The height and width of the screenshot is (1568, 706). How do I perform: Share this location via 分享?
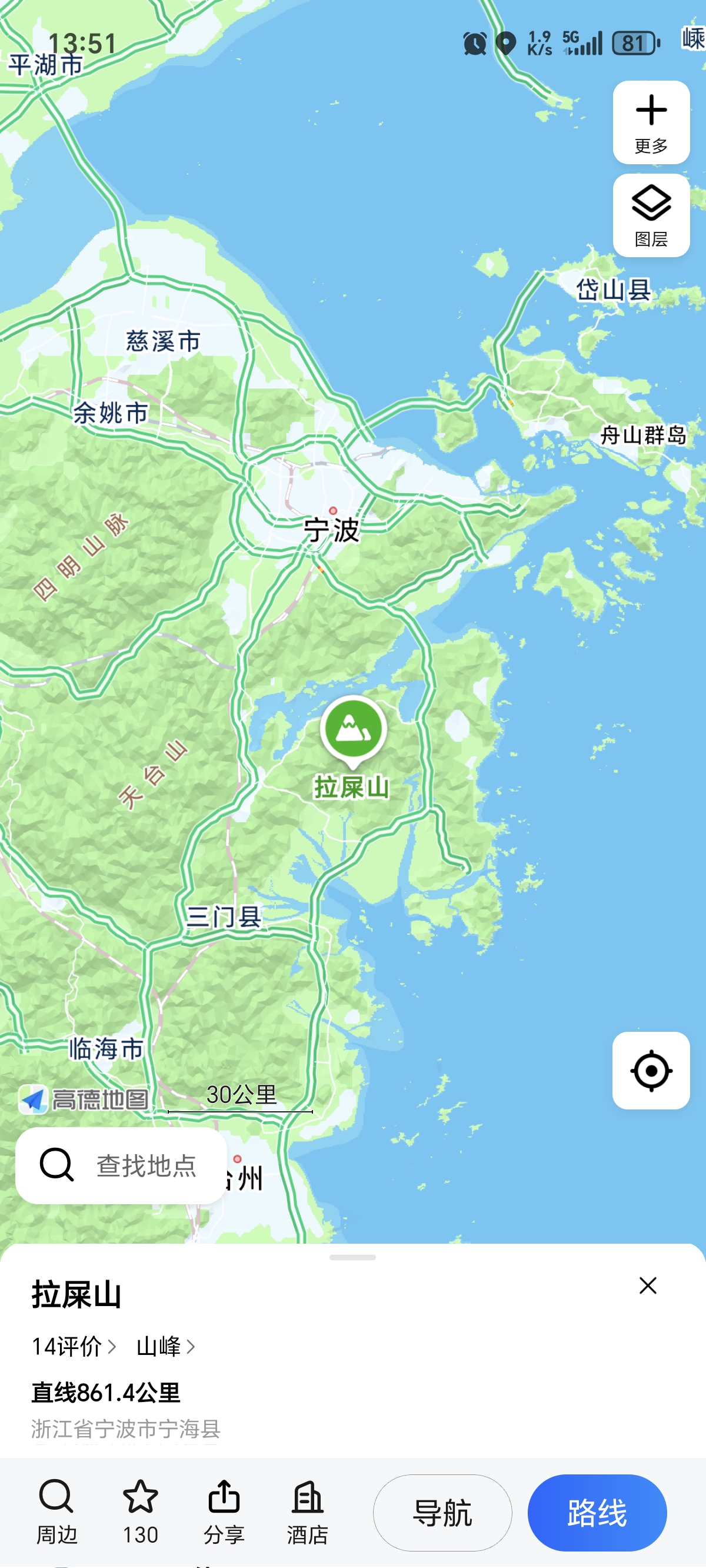click(x=224, y=1512)
